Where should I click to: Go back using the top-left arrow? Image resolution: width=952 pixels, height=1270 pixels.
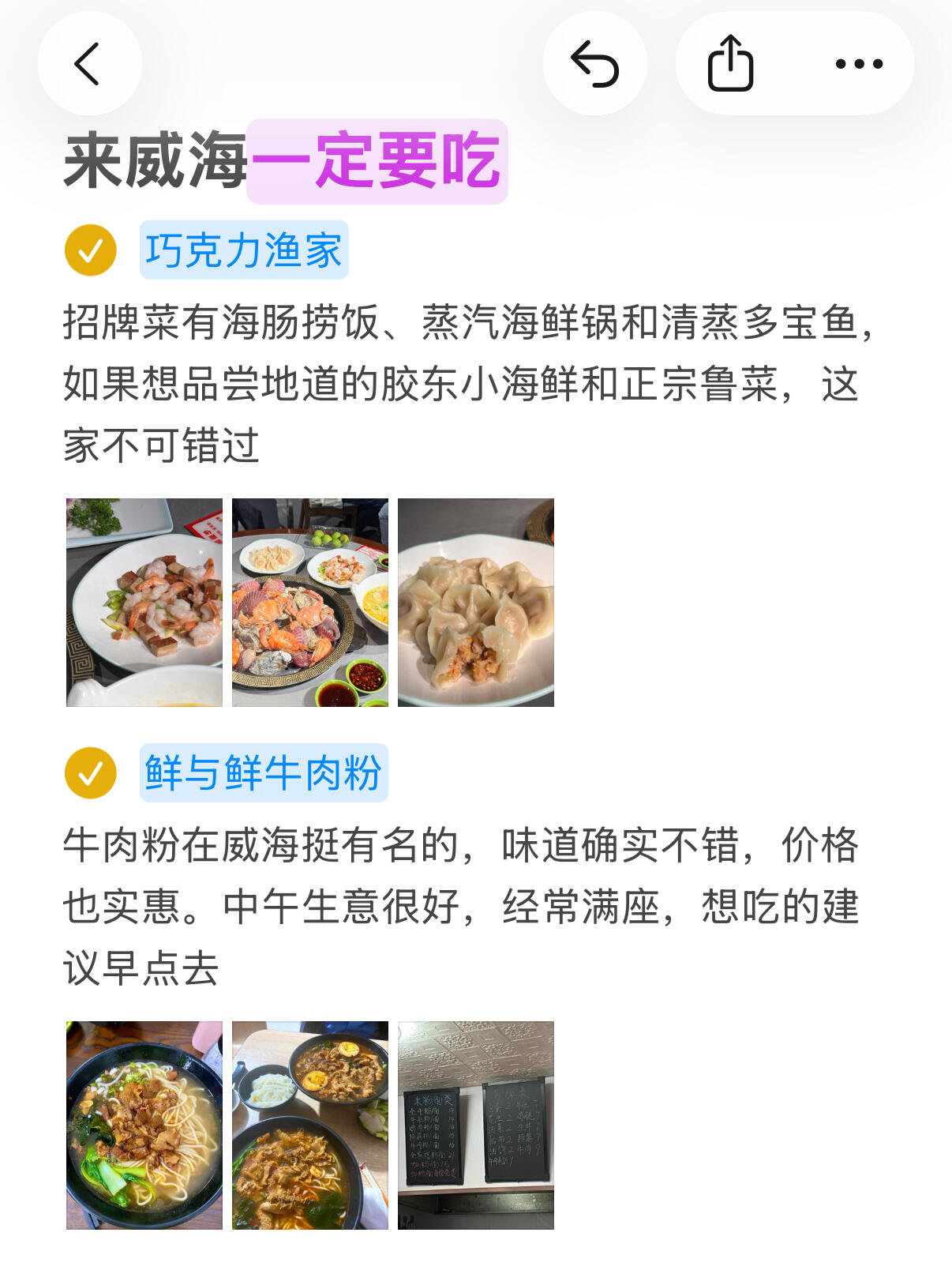point(89,63)
